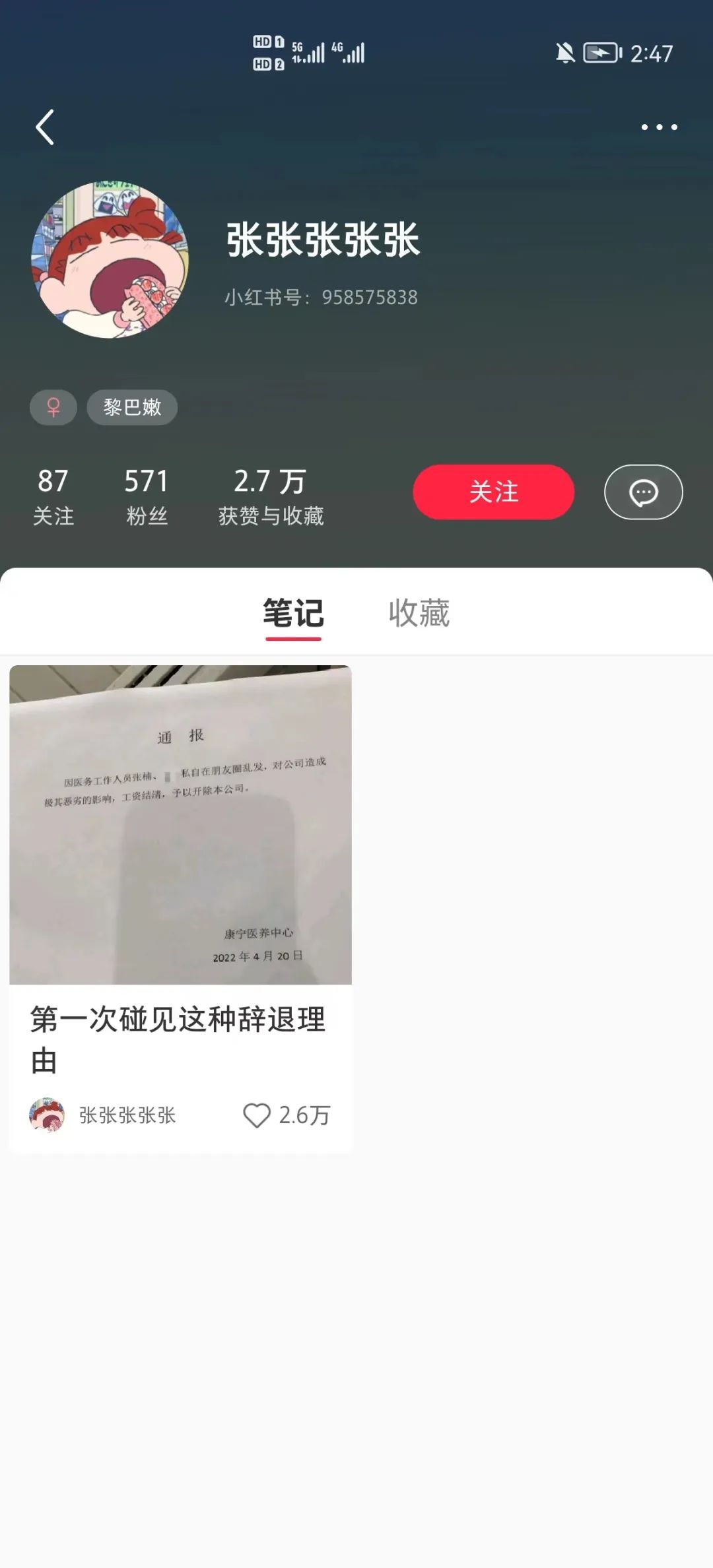Screen dimensions: 713x1568
Task: Enlarge the cartoon profile avatar at the top
Action: pos(110,260)
